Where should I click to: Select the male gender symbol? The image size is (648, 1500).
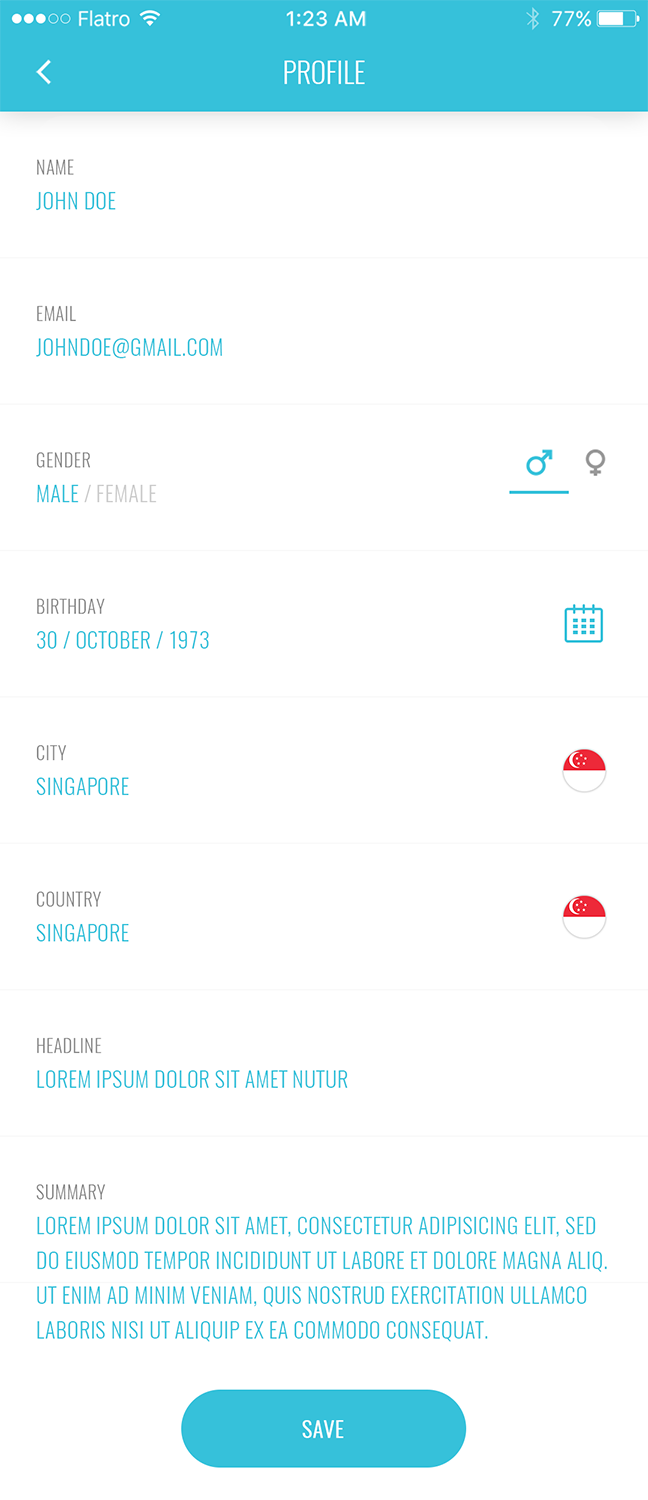[539, 463]
